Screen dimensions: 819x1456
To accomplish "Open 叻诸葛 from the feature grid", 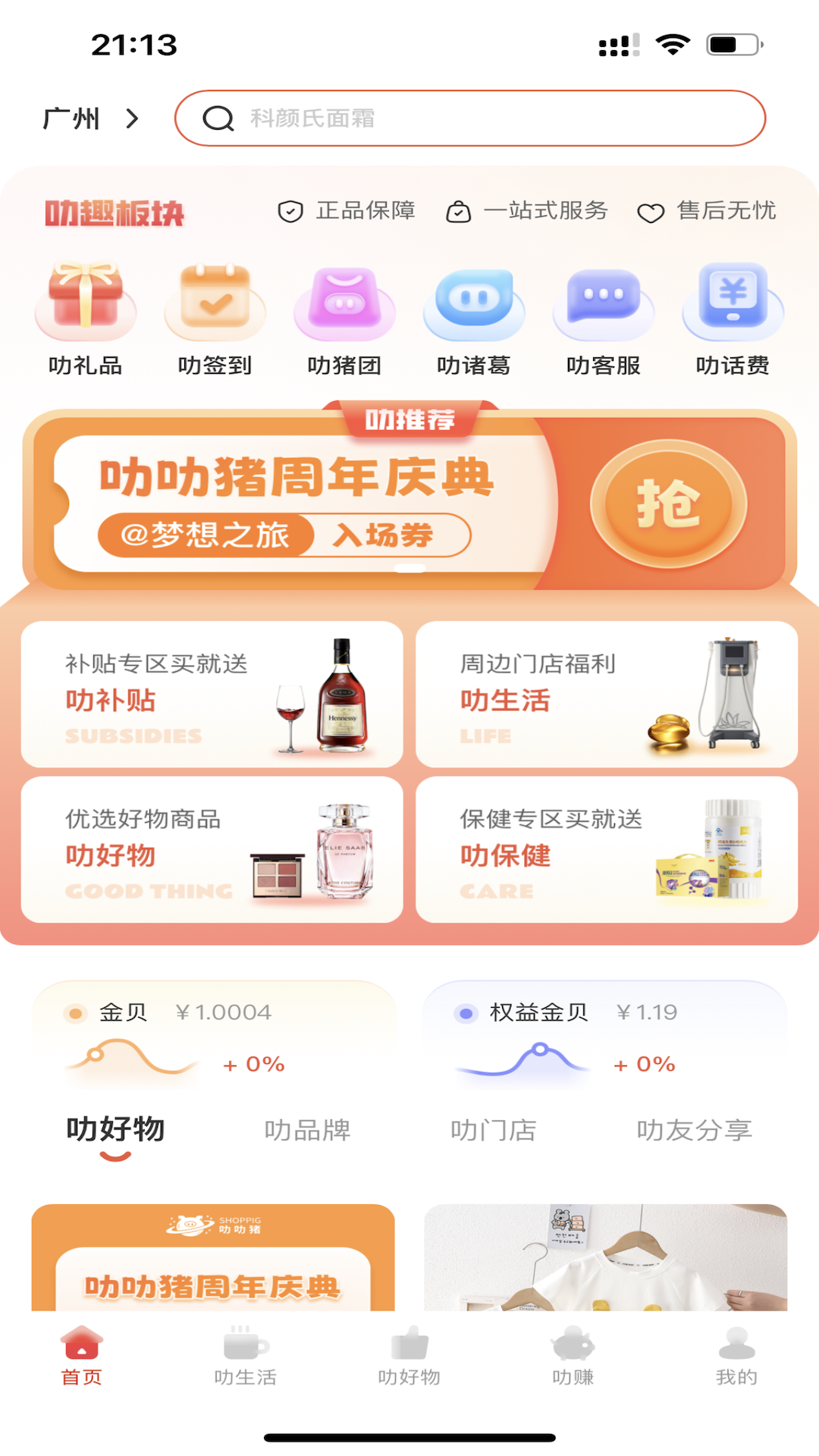I will pyautogui.click(x=475, y=303).
